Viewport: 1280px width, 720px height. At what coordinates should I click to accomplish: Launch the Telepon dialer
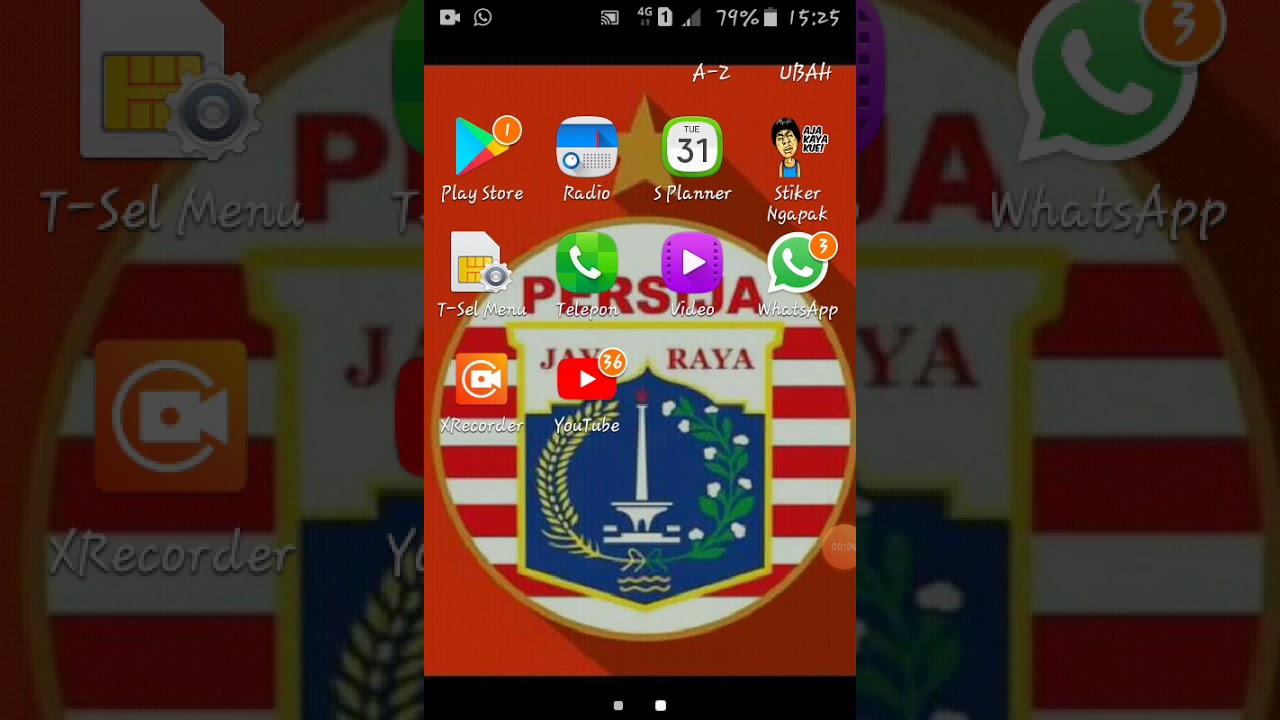[x=587, y=264]
